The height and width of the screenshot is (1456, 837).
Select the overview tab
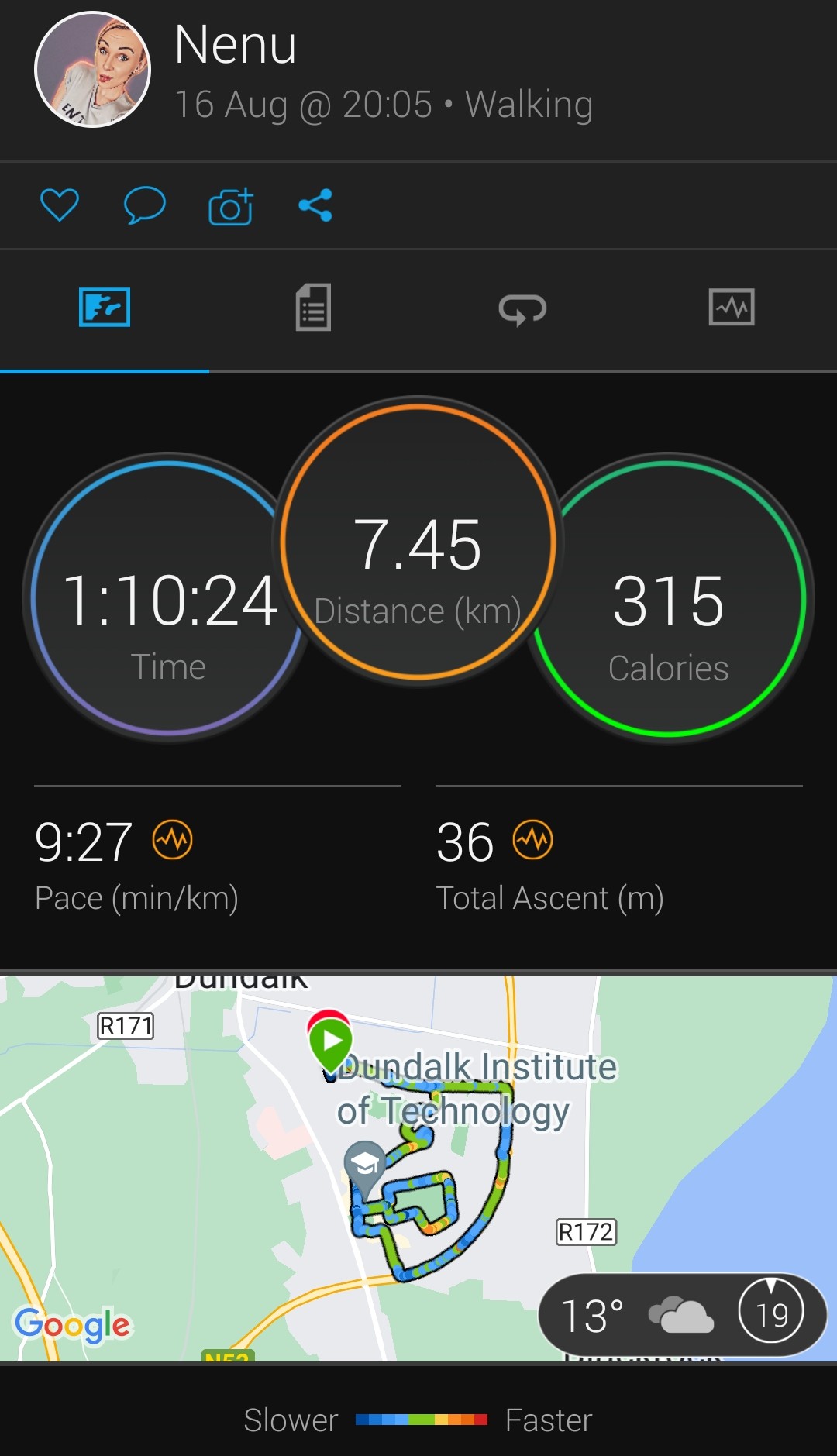coord(105,308)
